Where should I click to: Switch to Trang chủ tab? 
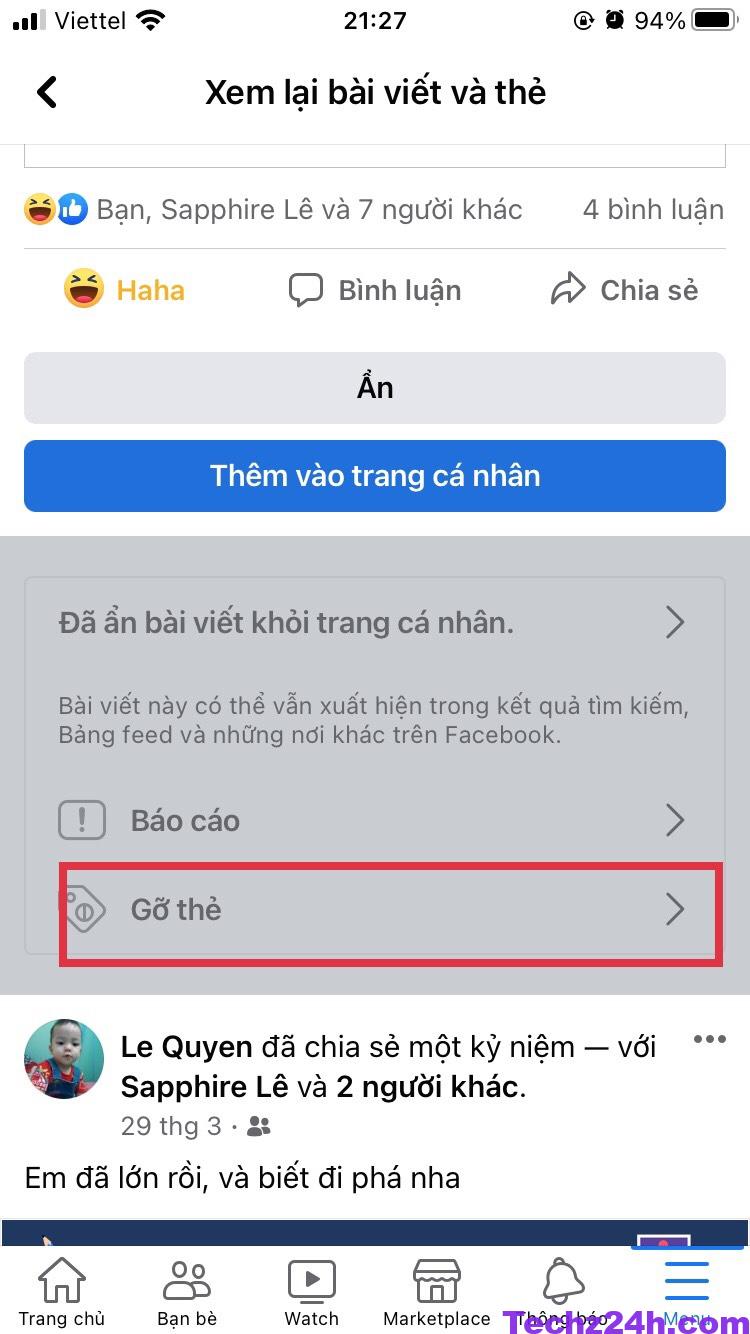[x=62, y=1292]
